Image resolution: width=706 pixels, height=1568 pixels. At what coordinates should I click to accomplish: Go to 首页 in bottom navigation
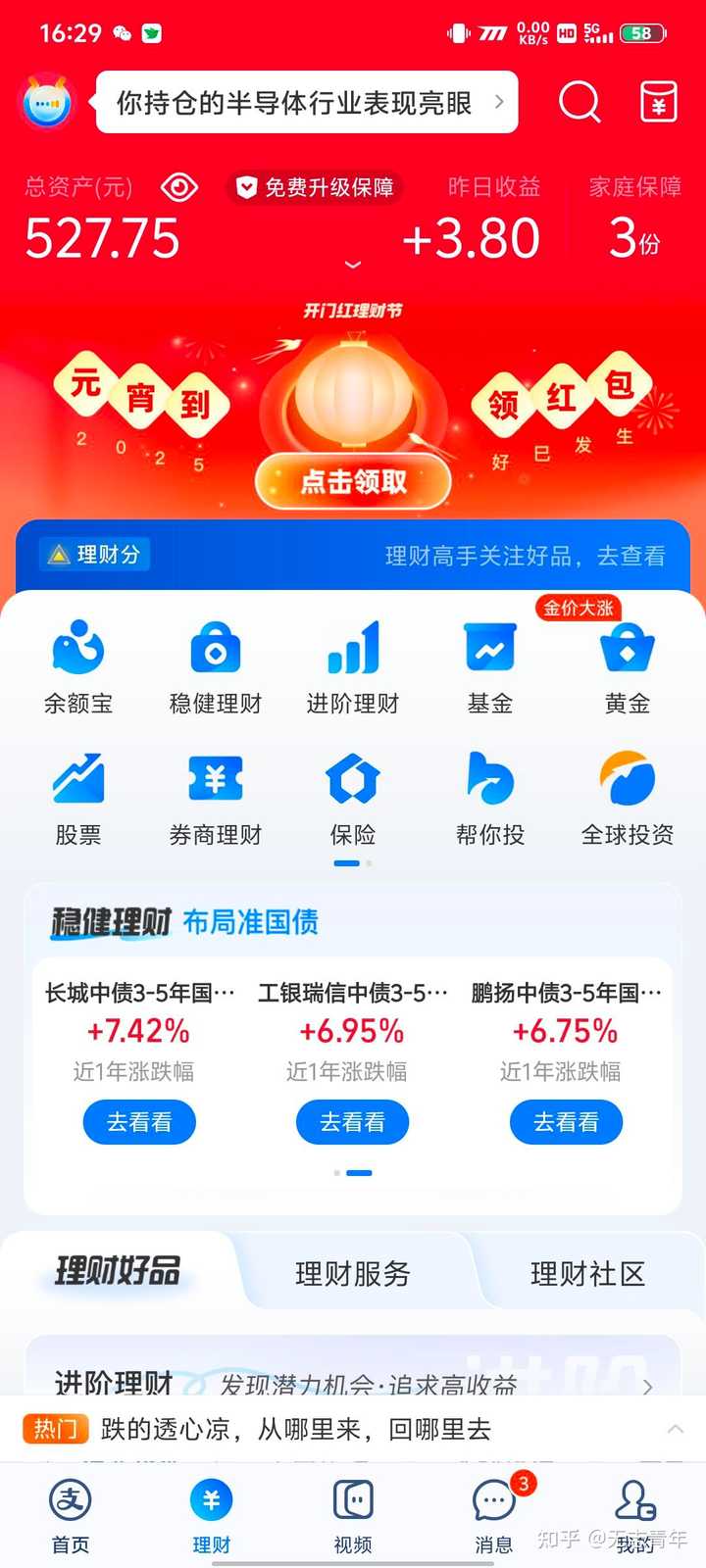click(71, 1516)
